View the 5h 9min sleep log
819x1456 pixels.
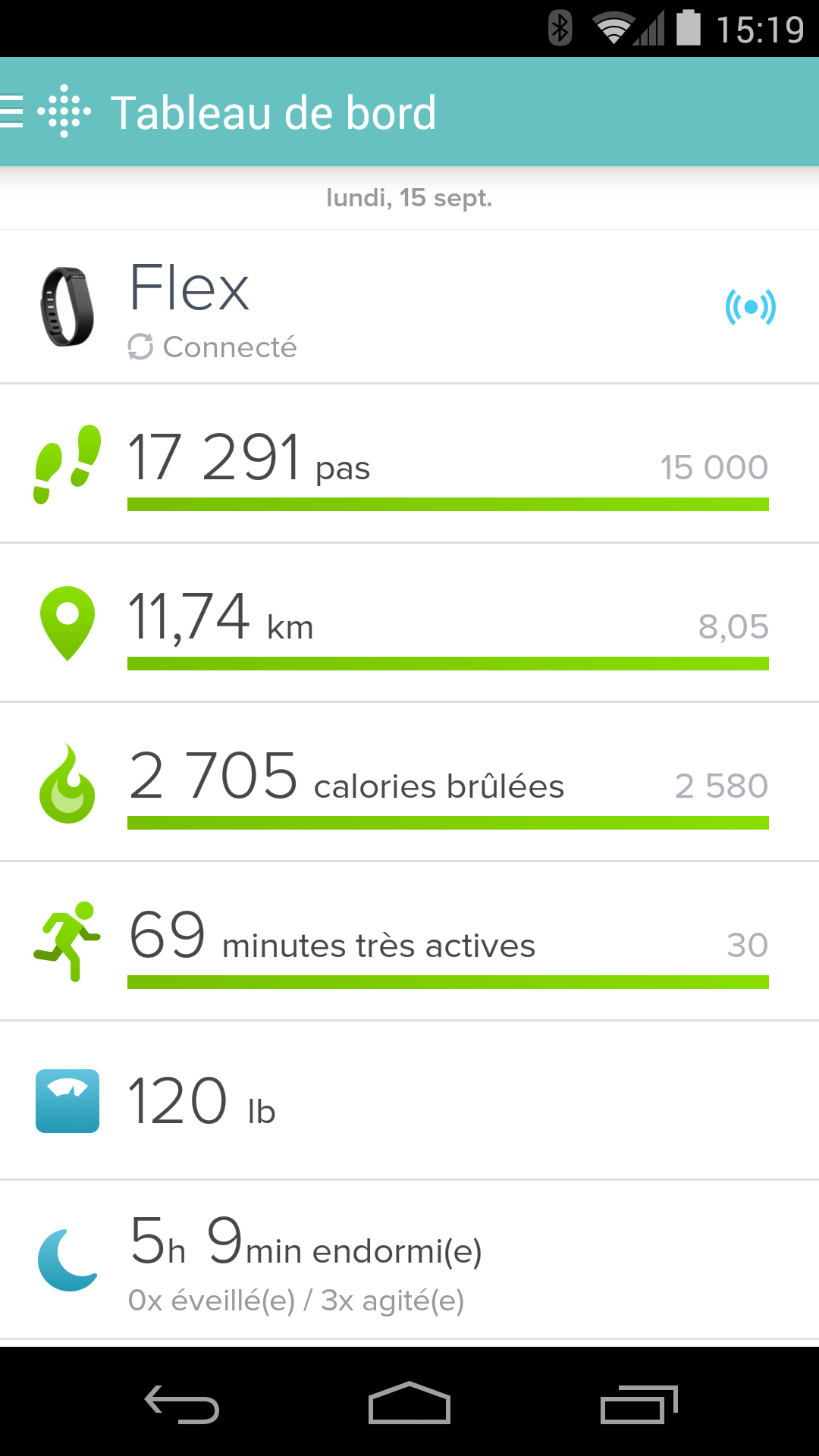click(x=409, y=1260)
